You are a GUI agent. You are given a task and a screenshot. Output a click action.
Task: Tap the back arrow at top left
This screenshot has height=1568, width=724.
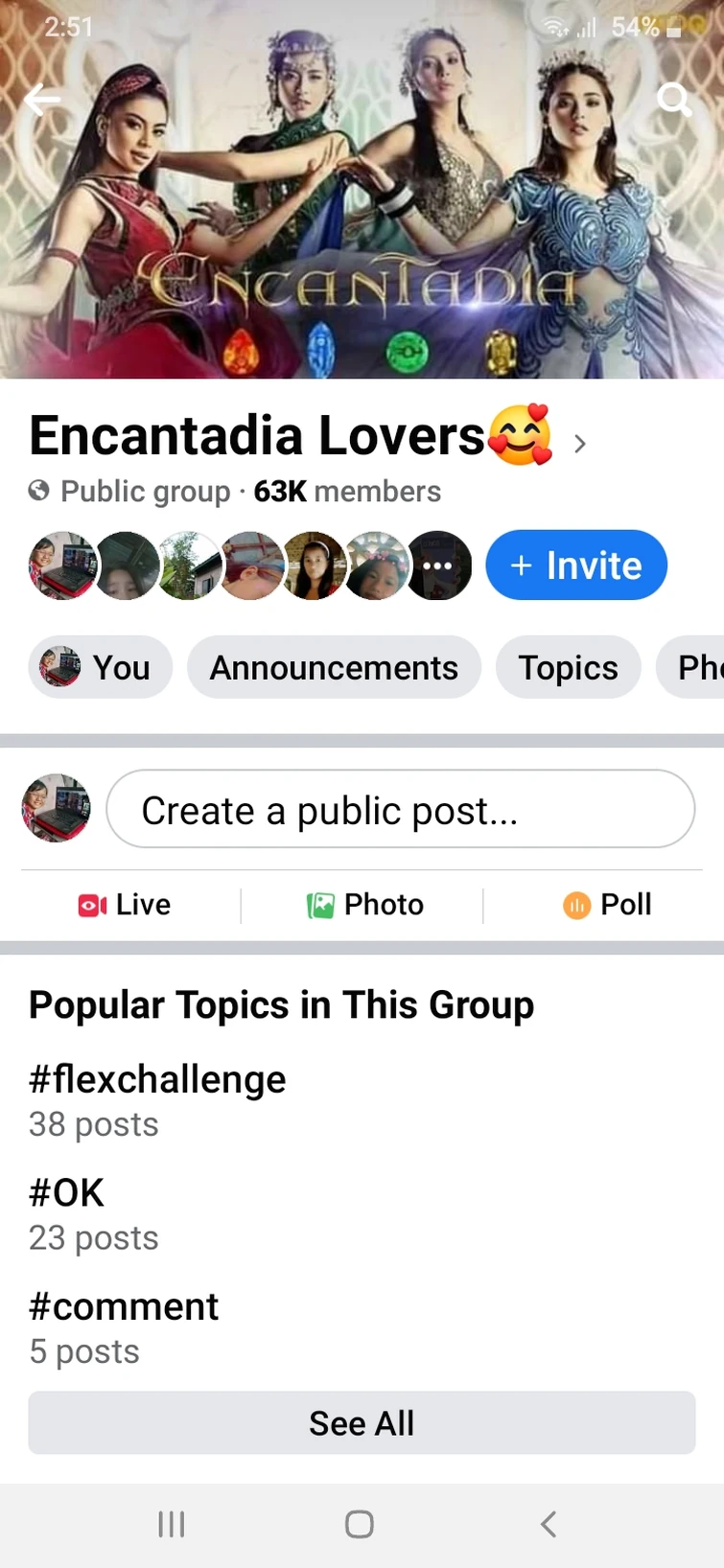[x=42, y=100]
